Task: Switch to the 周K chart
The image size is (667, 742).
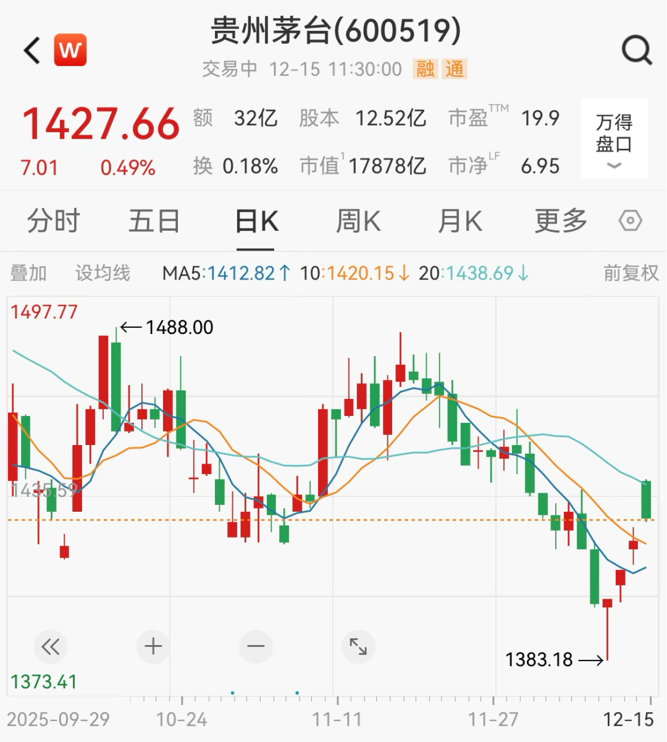Action: tap(357, 221)
